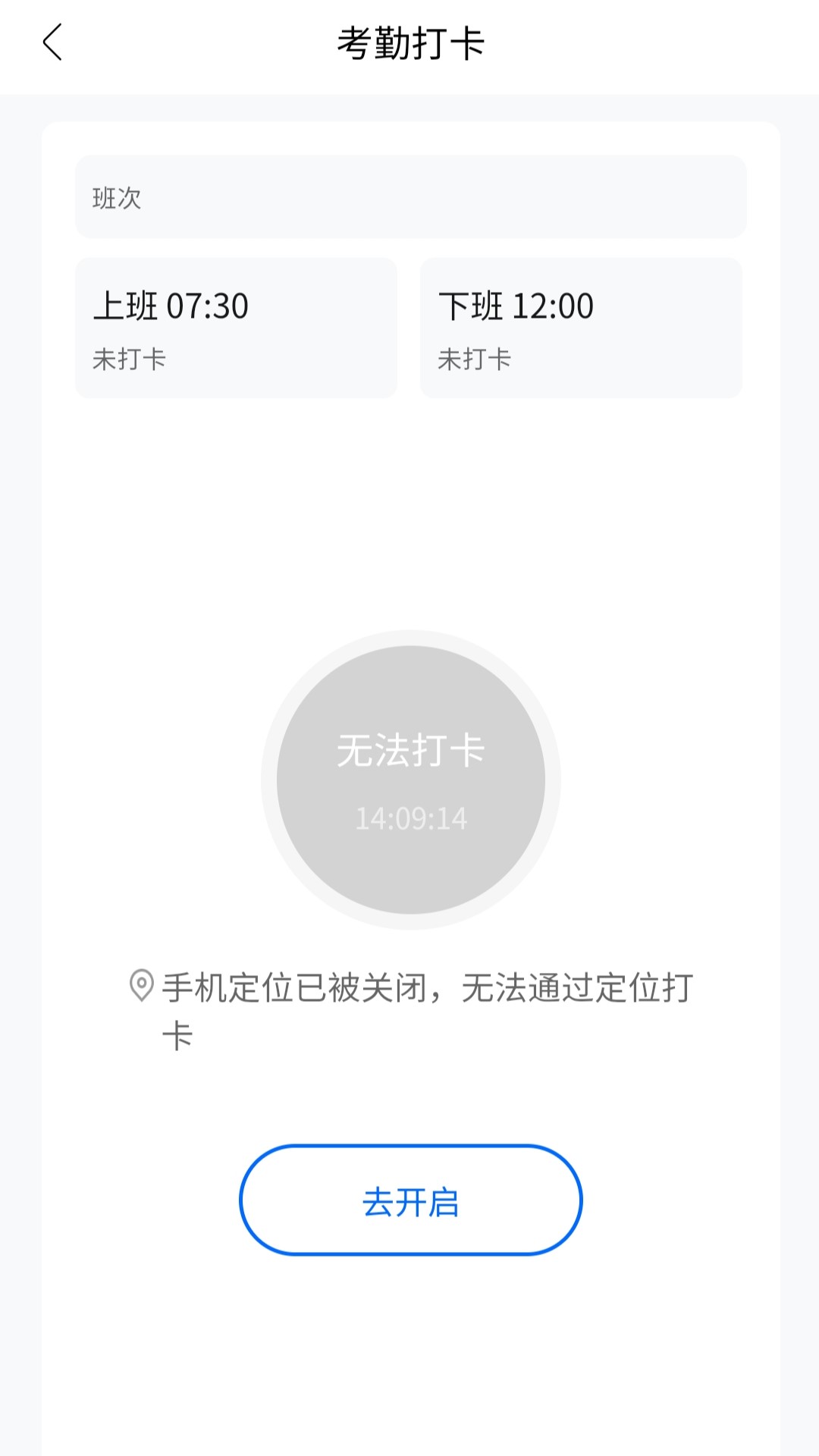Image resolution: width=819 pixels, height=1456 pixels.
Task: Tap the 去开启 button to enable location
Action: [409, 1201]
